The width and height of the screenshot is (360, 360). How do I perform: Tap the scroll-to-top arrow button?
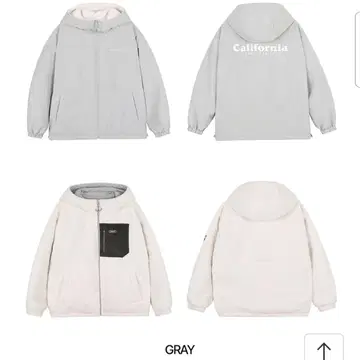(324, 347)
